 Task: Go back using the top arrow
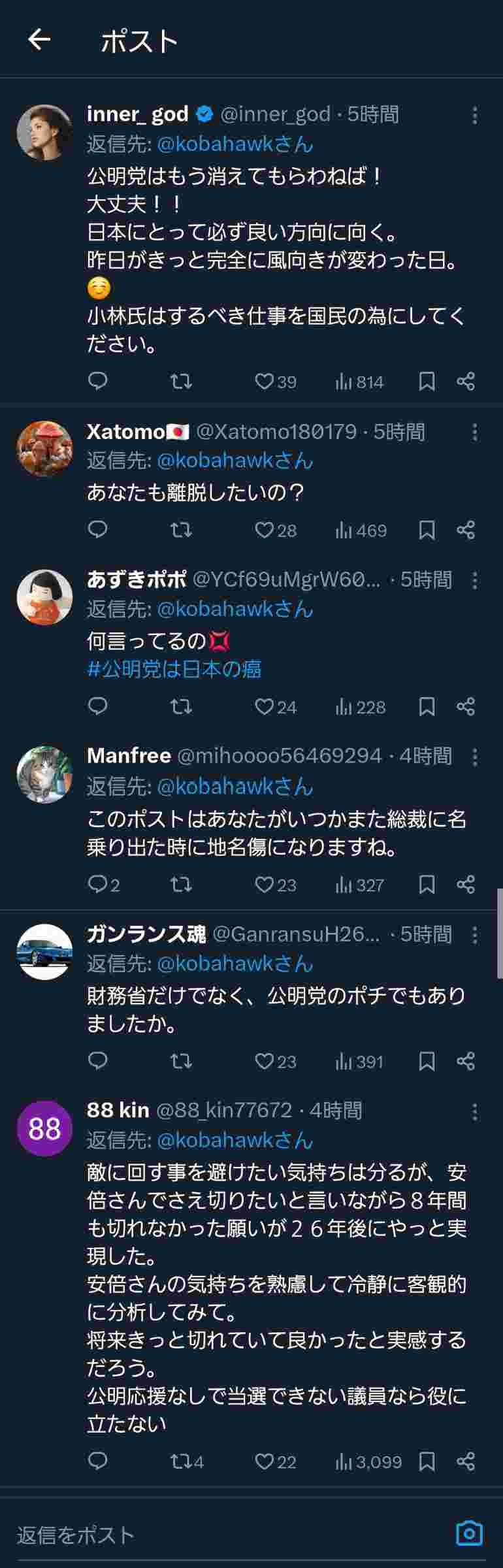(x=39, y=40)
